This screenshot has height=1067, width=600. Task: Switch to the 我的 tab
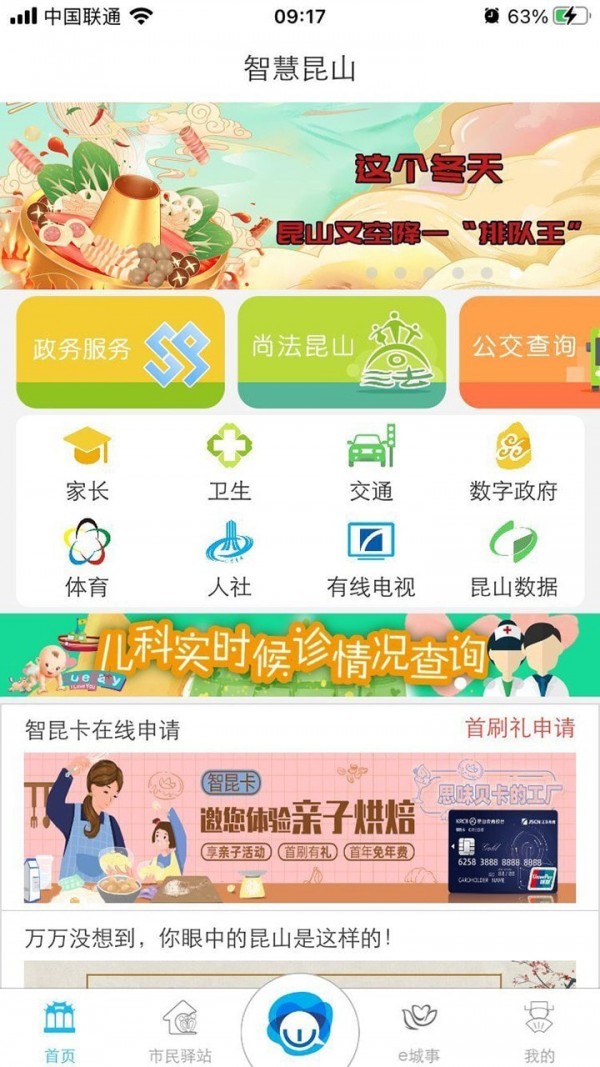[539, 1032]
